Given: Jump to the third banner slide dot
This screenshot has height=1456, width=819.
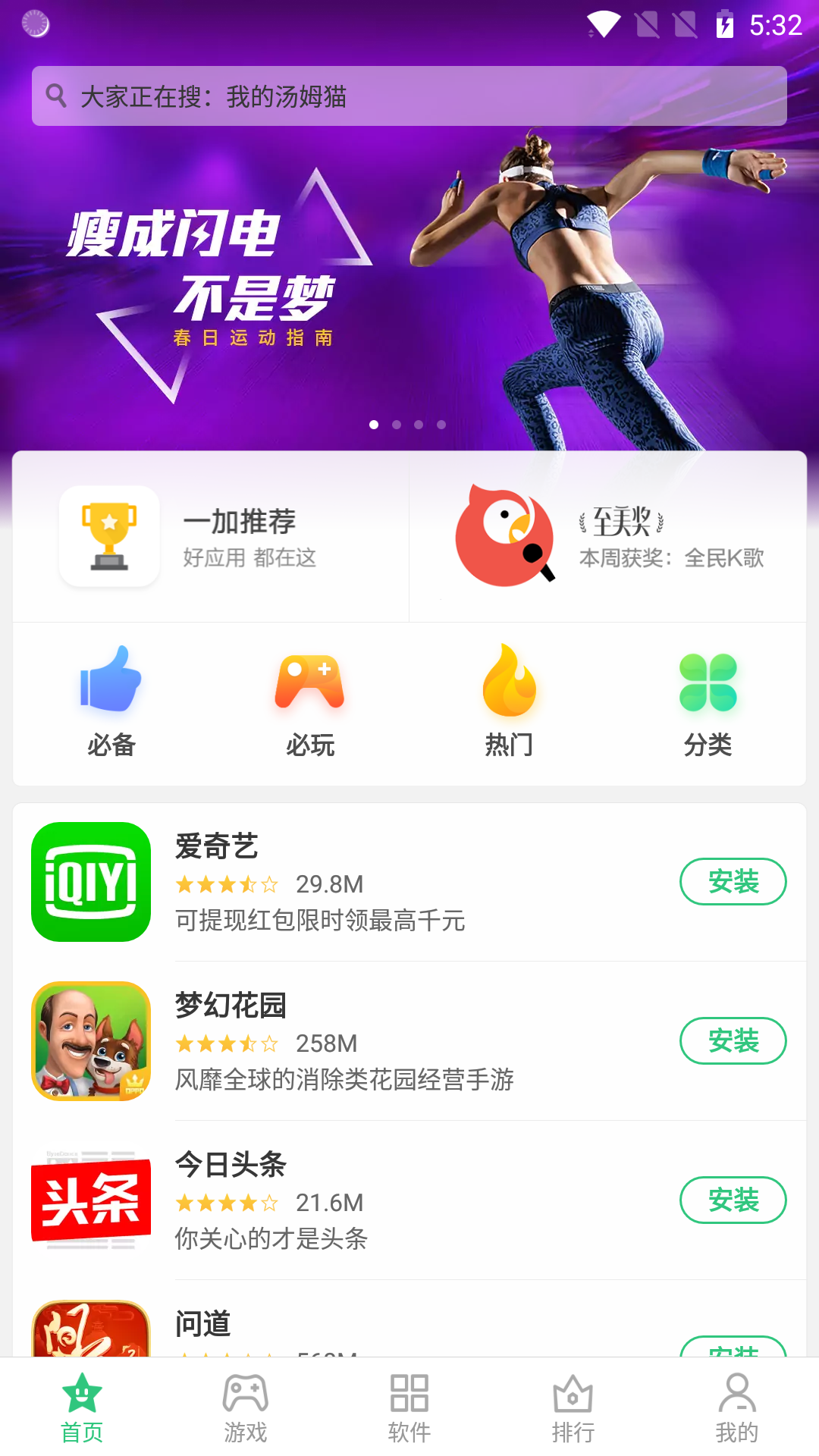Looking at the screenshot, I should [x=419, y=425].
